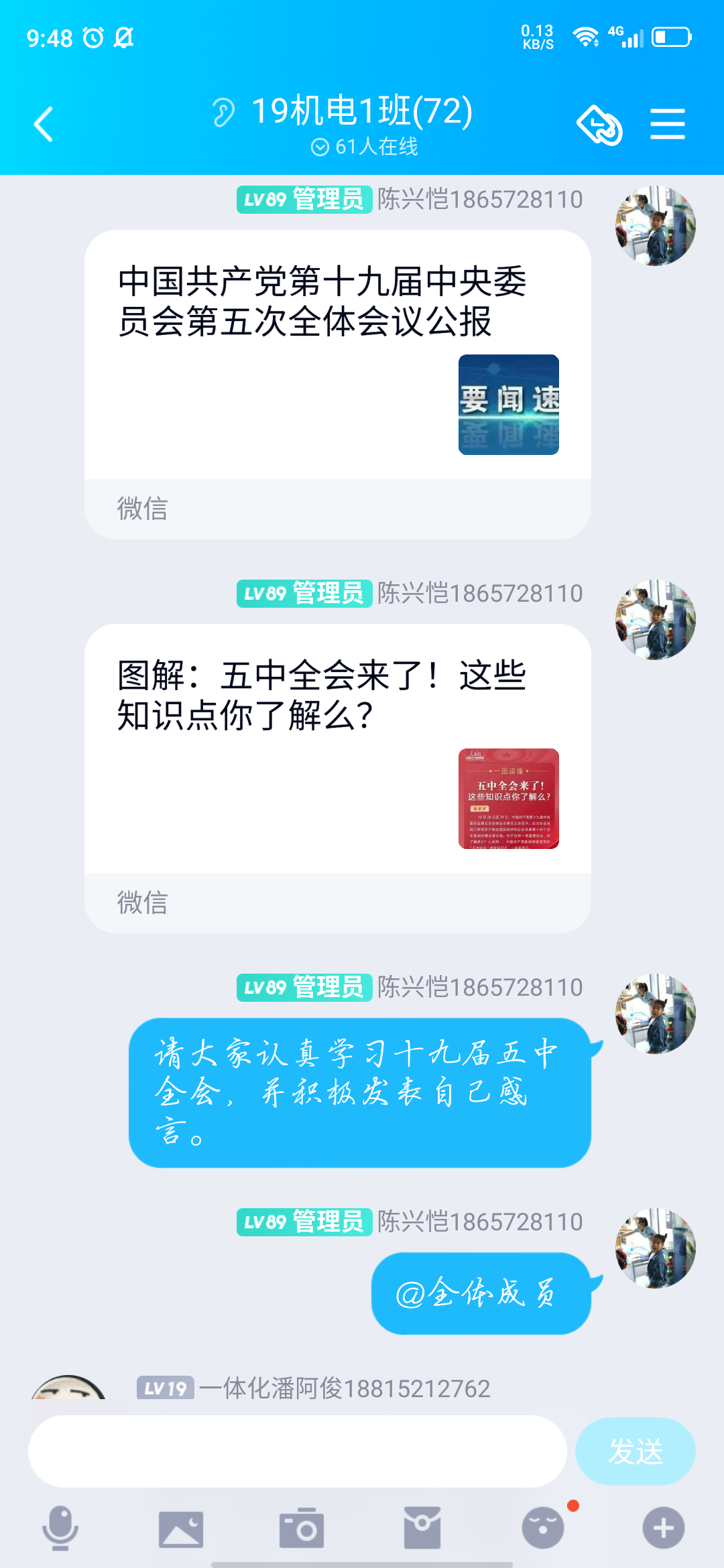View 陈兴恺's avatar above the 全体成员 message

click(x=655, y=1248)
